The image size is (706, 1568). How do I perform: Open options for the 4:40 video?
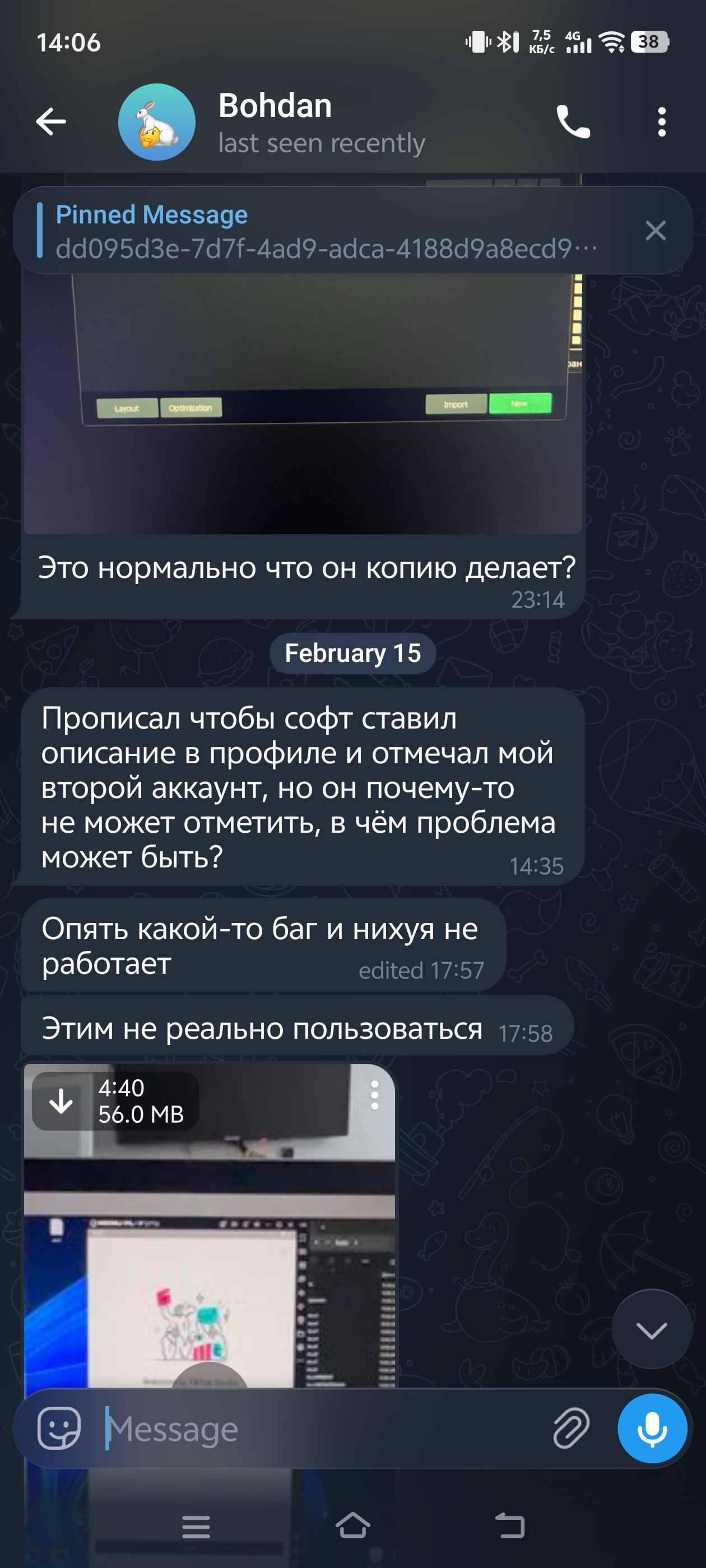(x=375, y=1096)
